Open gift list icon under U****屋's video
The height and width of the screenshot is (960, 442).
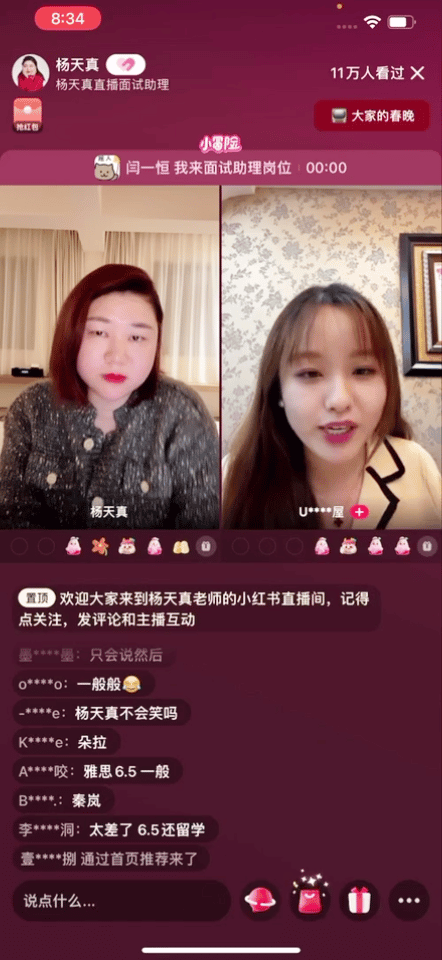coord(428,546)
